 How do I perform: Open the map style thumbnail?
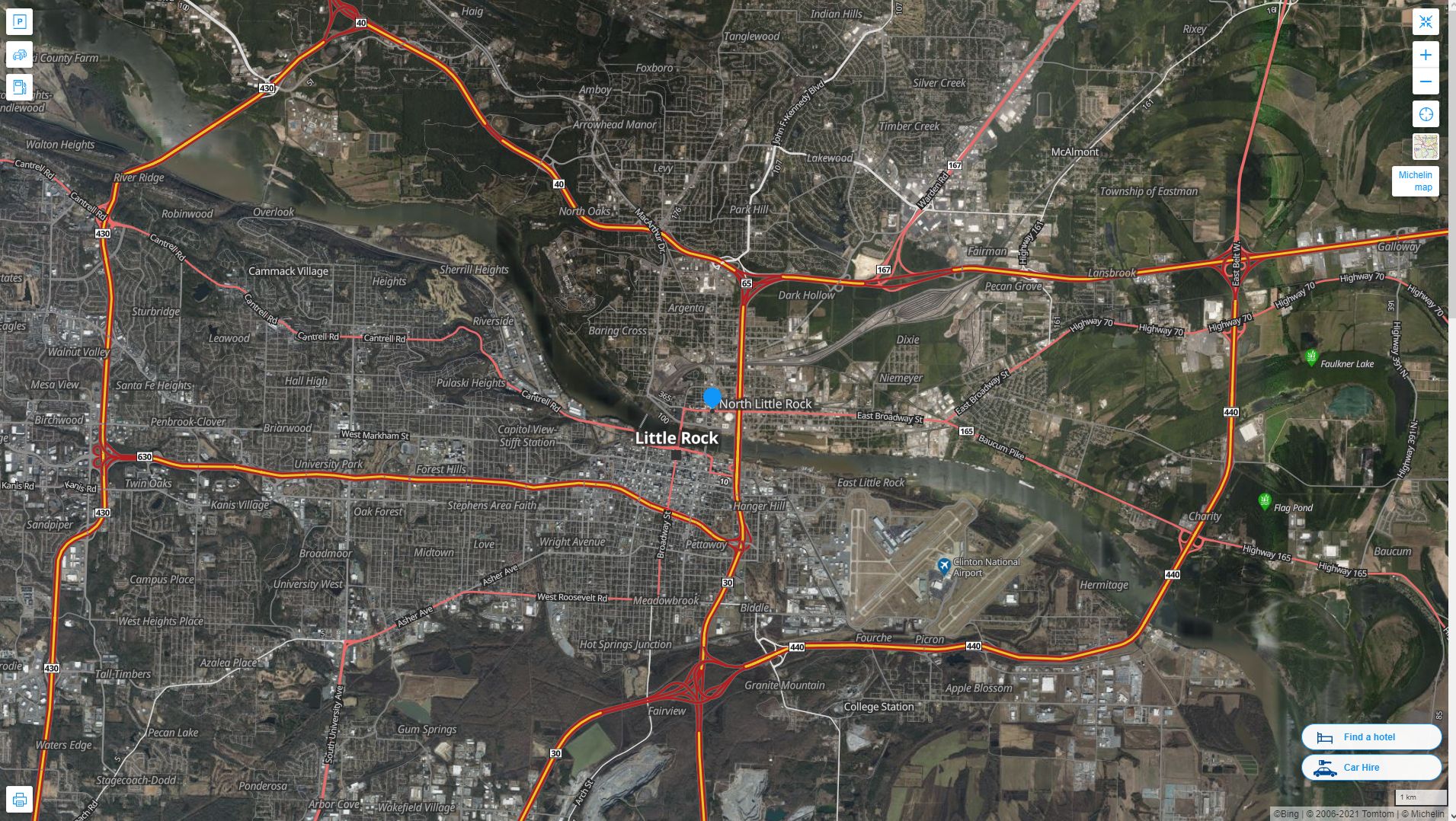coord(1426,146)
